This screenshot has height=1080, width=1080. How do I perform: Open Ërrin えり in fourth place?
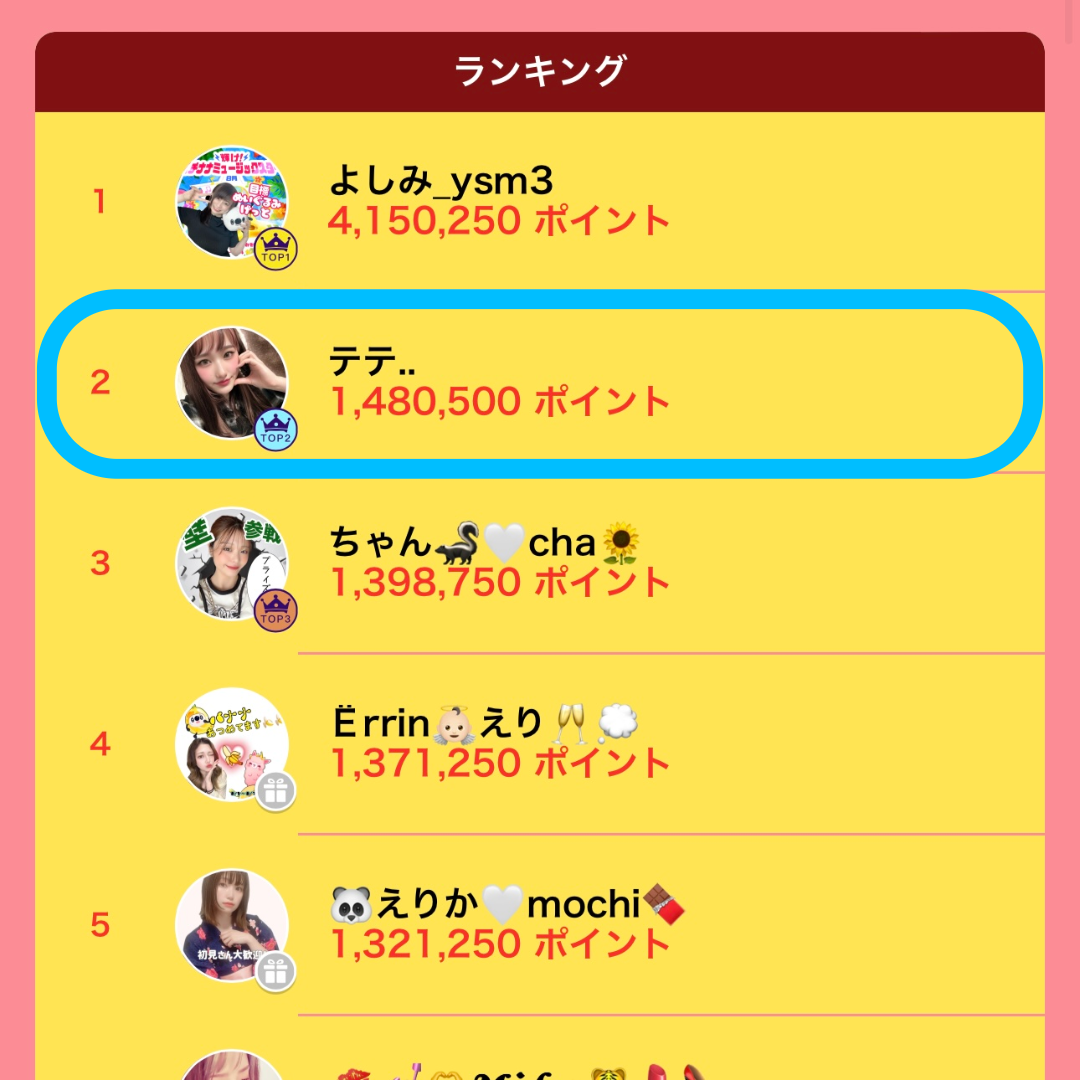[540, 744]
